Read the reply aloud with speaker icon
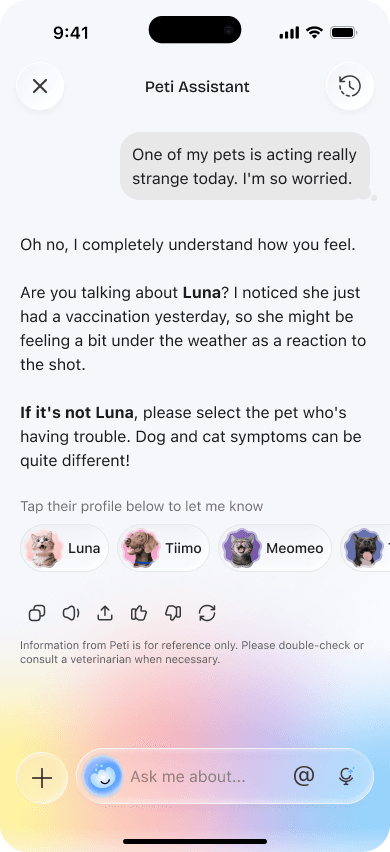390x852 pixels. (x=71, y=613)
